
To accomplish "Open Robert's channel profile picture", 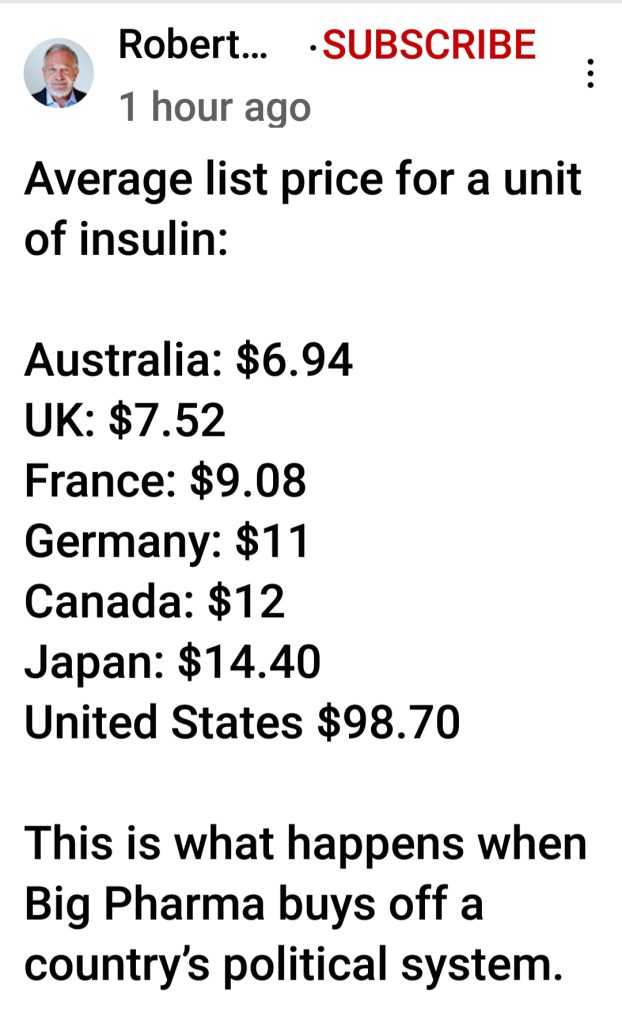I will click(x=58, y=73).
